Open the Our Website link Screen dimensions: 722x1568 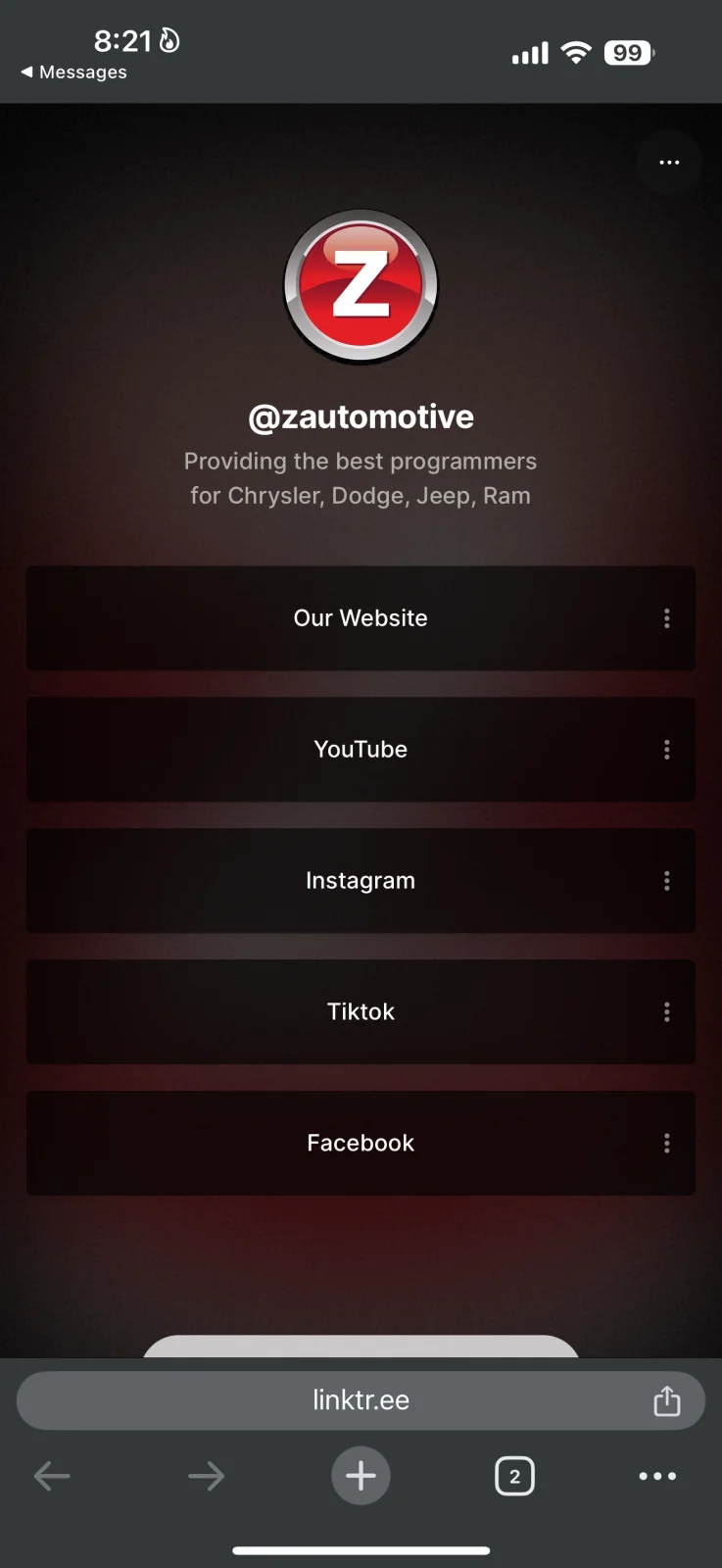coord(361,618)
